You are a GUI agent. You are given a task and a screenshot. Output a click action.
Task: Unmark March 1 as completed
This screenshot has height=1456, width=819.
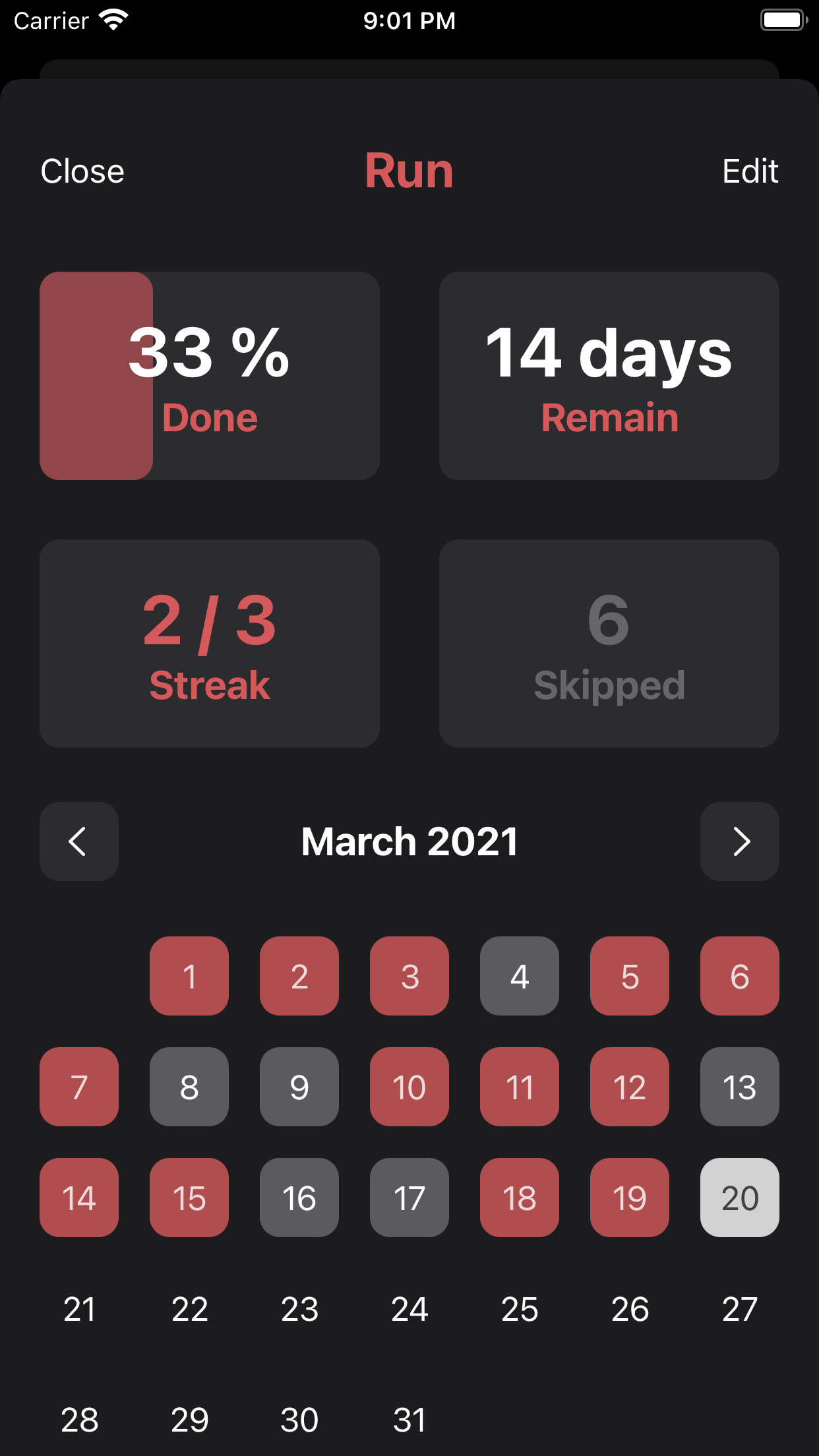click(189, 977)
